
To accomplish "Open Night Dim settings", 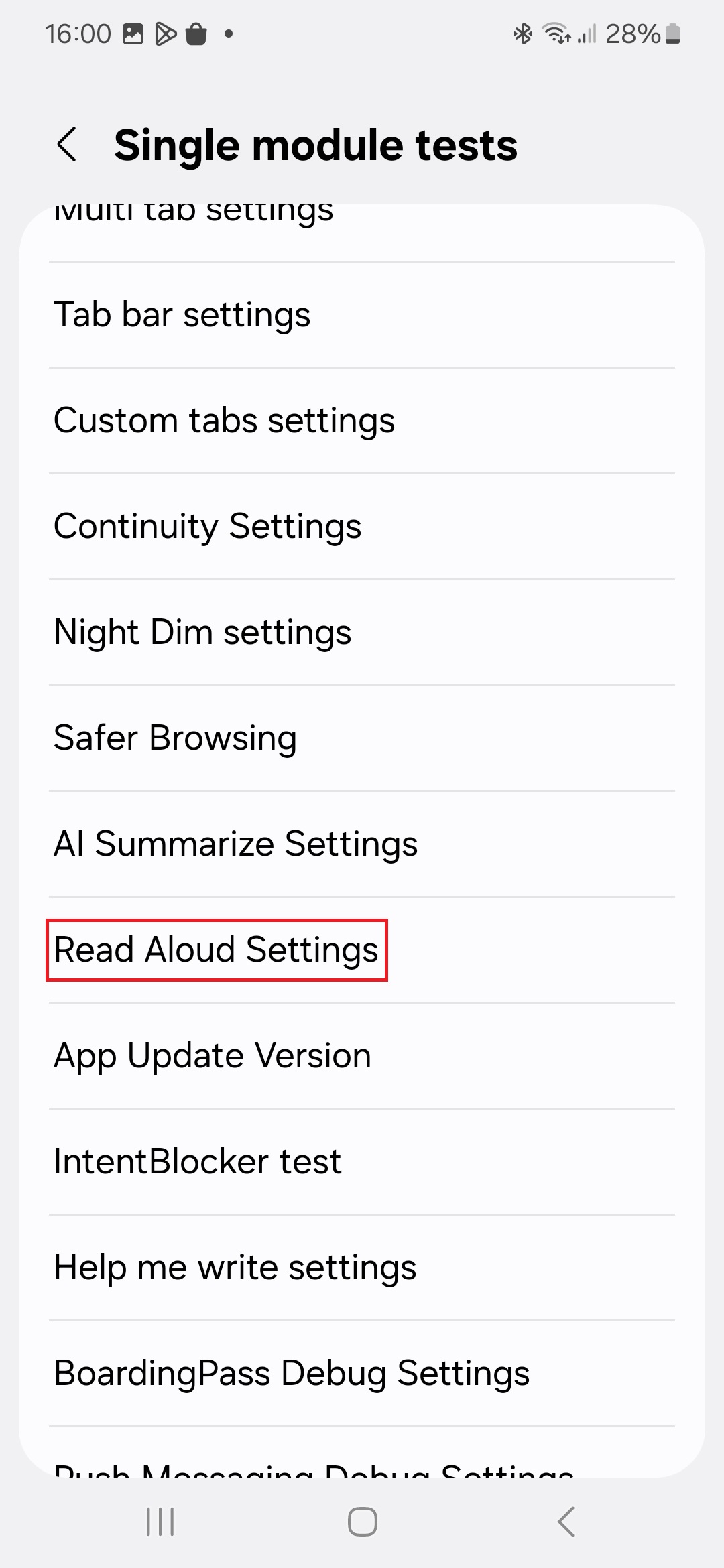I will [202, 632].
